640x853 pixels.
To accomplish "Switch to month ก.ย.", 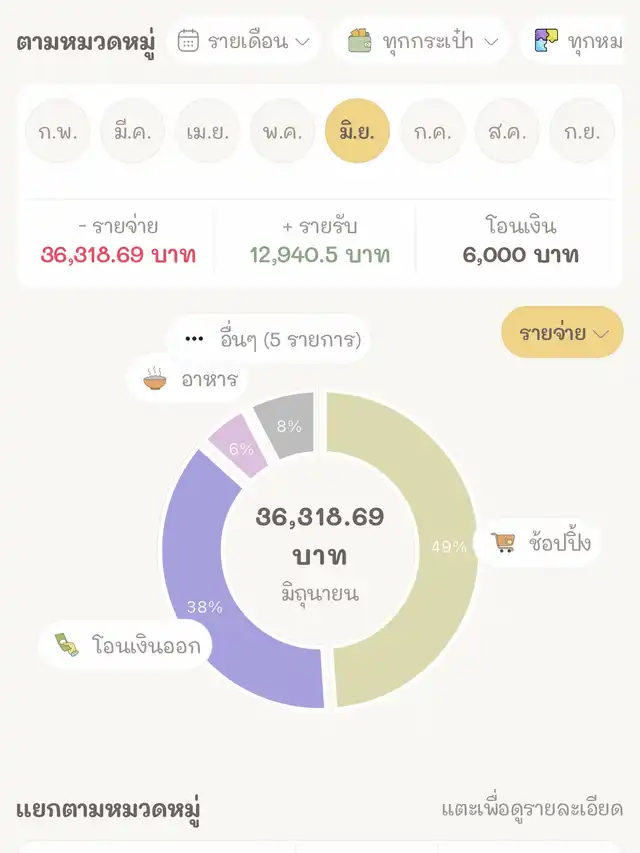I will [x=582, y=131].
